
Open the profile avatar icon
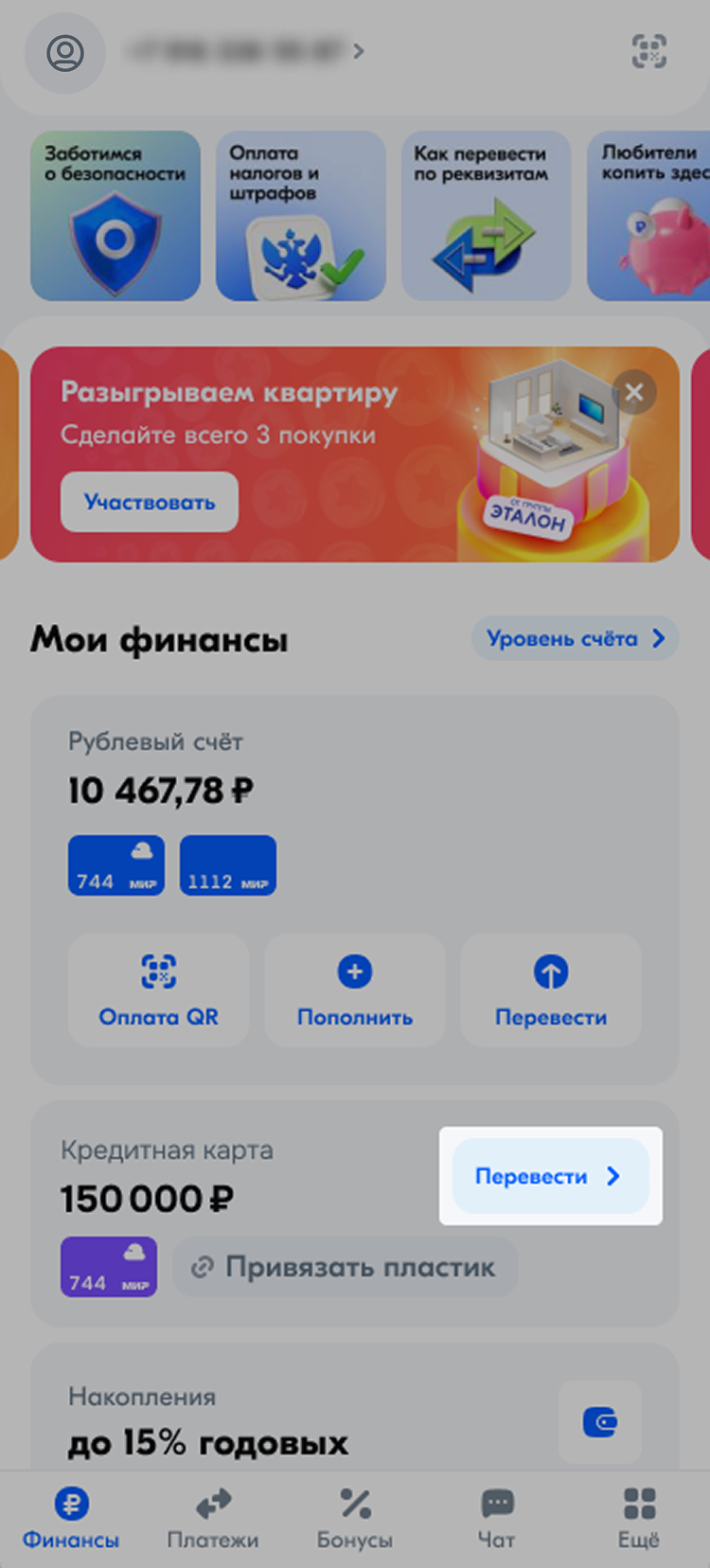(65, 53)
